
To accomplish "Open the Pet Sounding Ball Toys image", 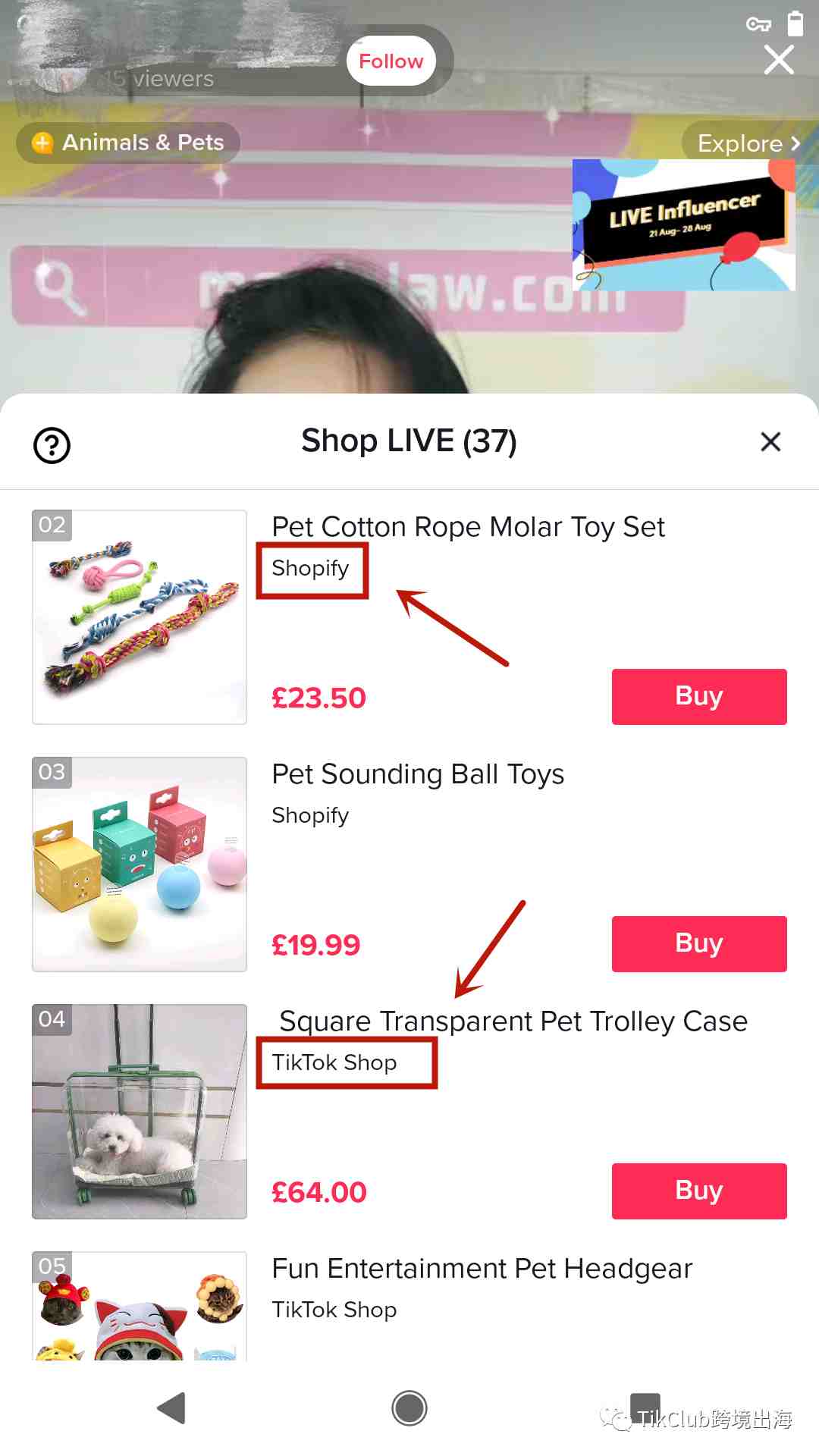I will [140, 864].
